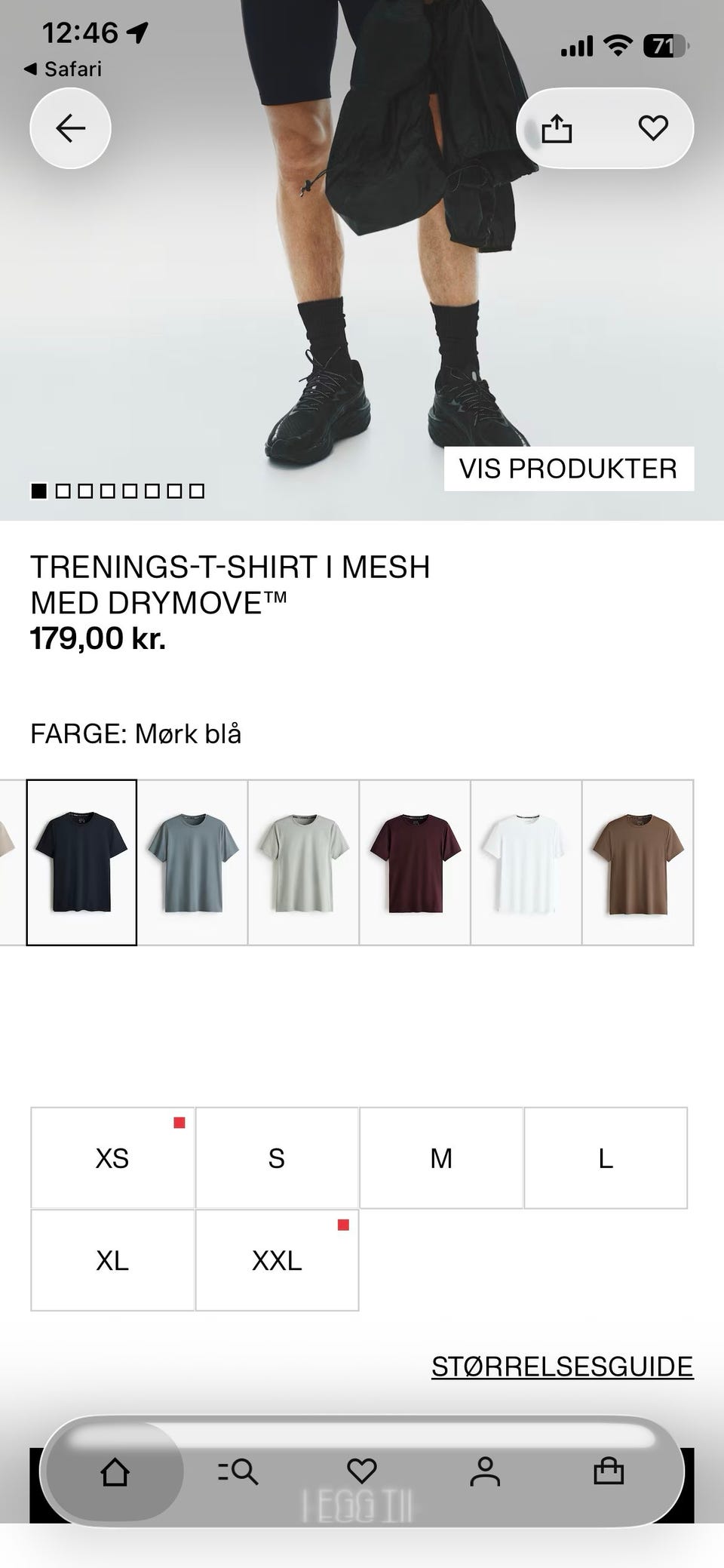Viewport: 724px width, 1568px height.
Task: Choose the burgundy t-shirt color
Action: (415, 862)
